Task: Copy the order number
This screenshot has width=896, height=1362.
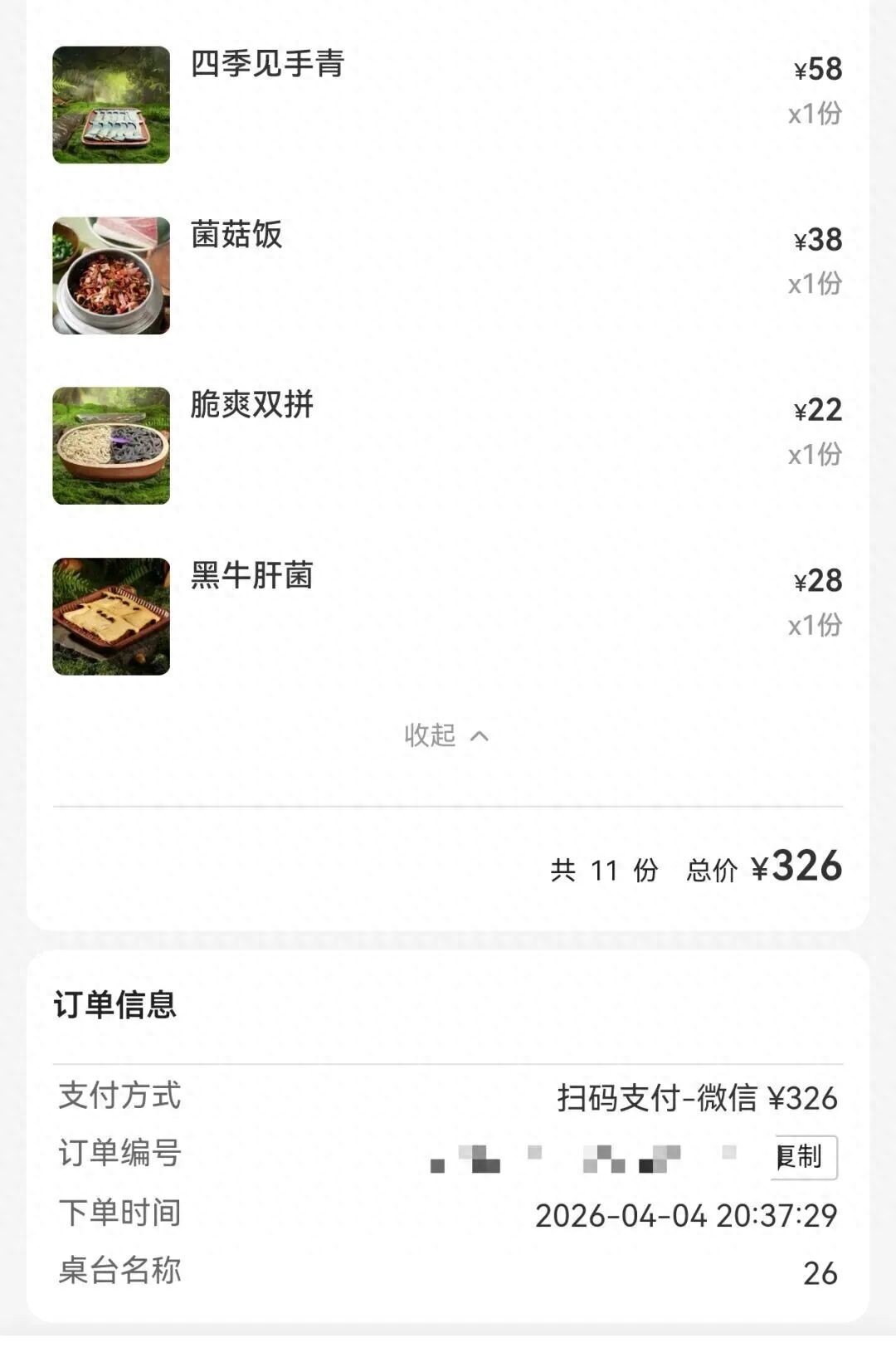Action: [802, 1156]
